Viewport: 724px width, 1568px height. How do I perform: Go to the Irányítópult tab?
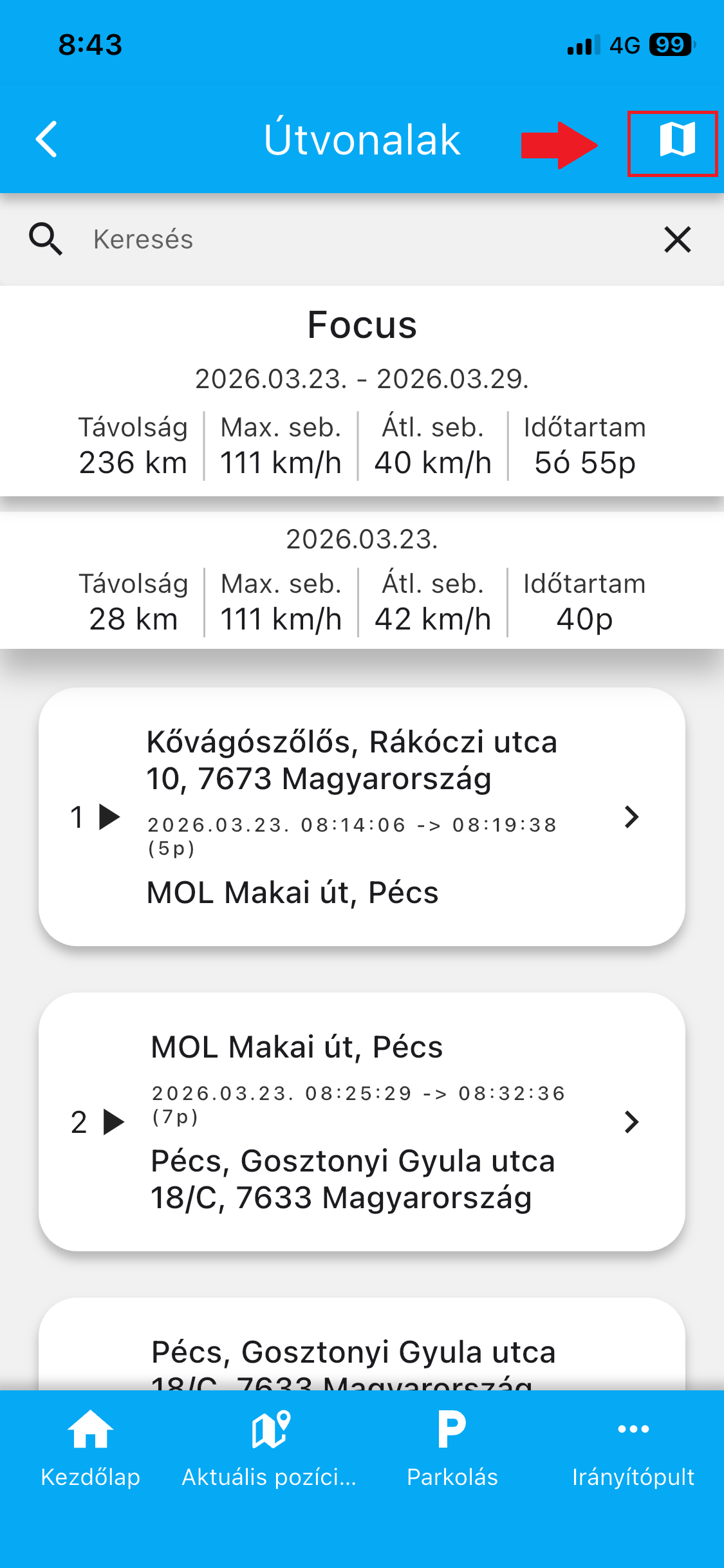(633, 1448)
